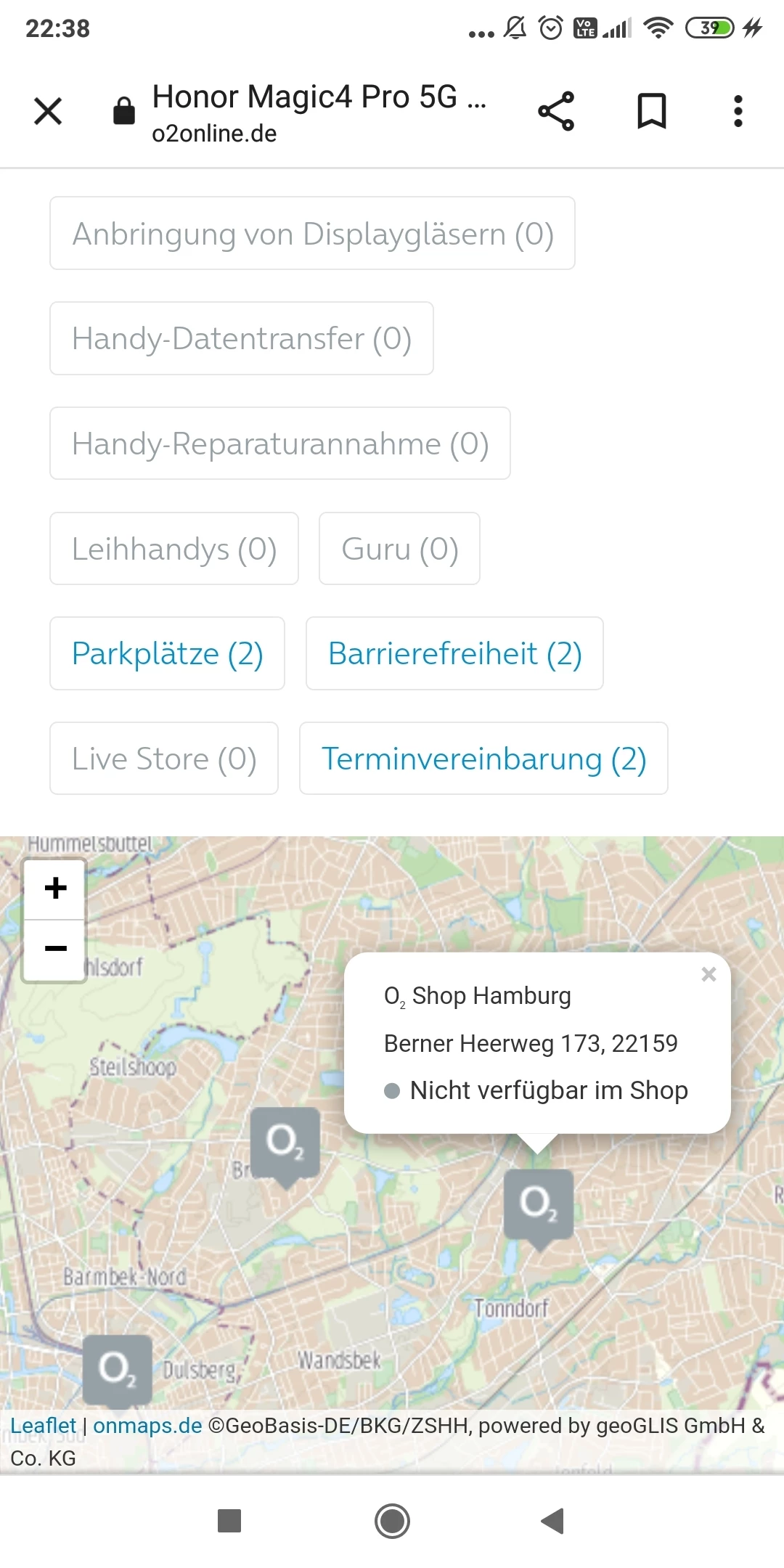
Task: Tap the Live Store (0) chip
Action: (164, 759)
